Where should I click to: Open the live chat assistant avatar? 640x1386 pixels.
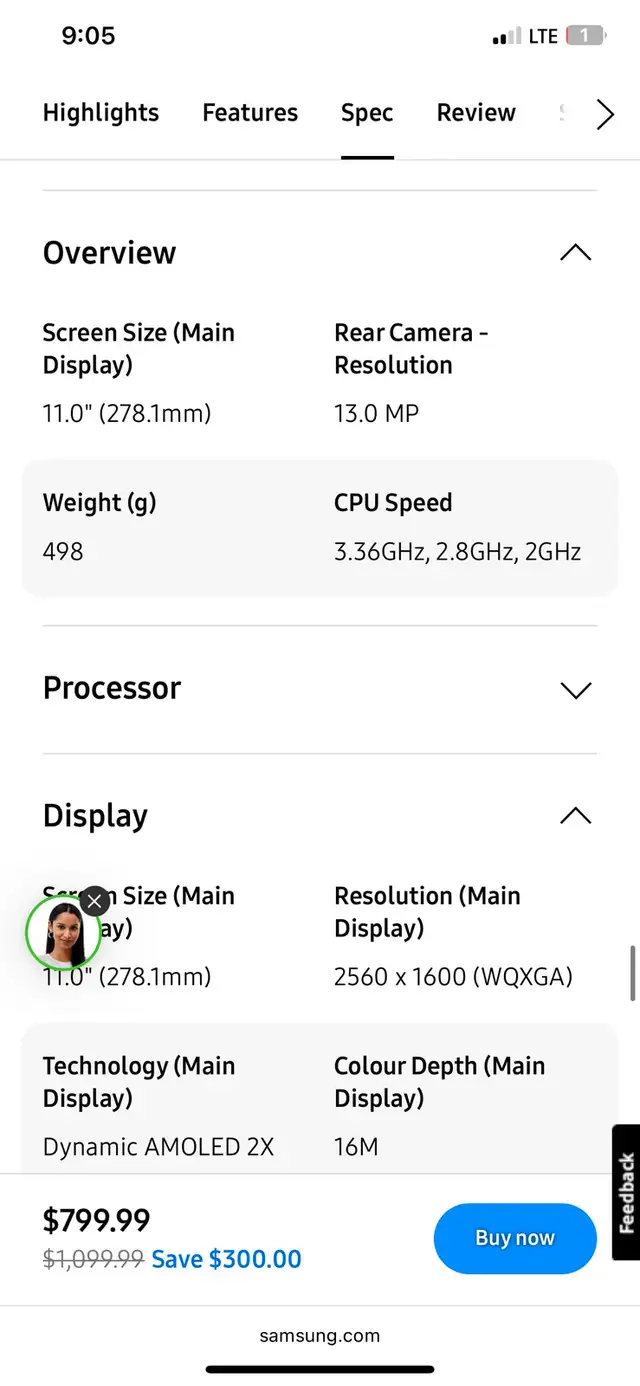[x=62, y=934]
